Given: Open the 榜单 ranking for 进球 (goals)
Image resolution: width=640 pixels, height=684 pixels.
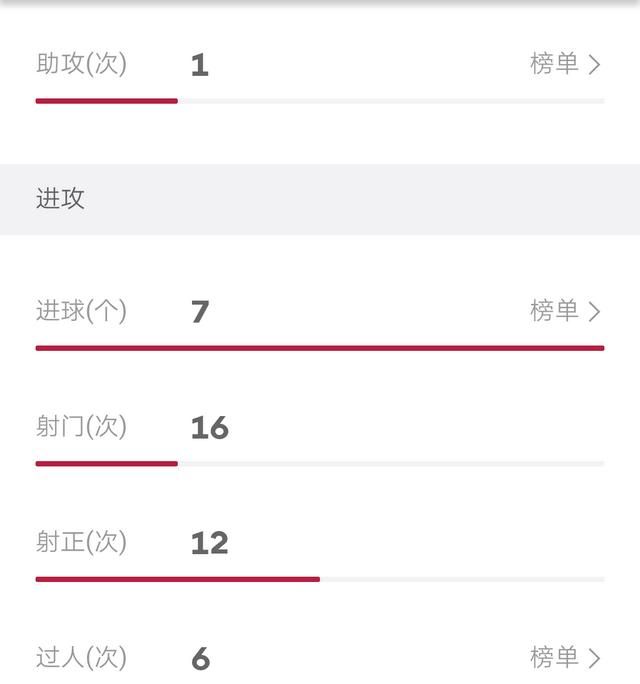Looking at the screenshot, I should pyautogui.click(x=565, y=311).
